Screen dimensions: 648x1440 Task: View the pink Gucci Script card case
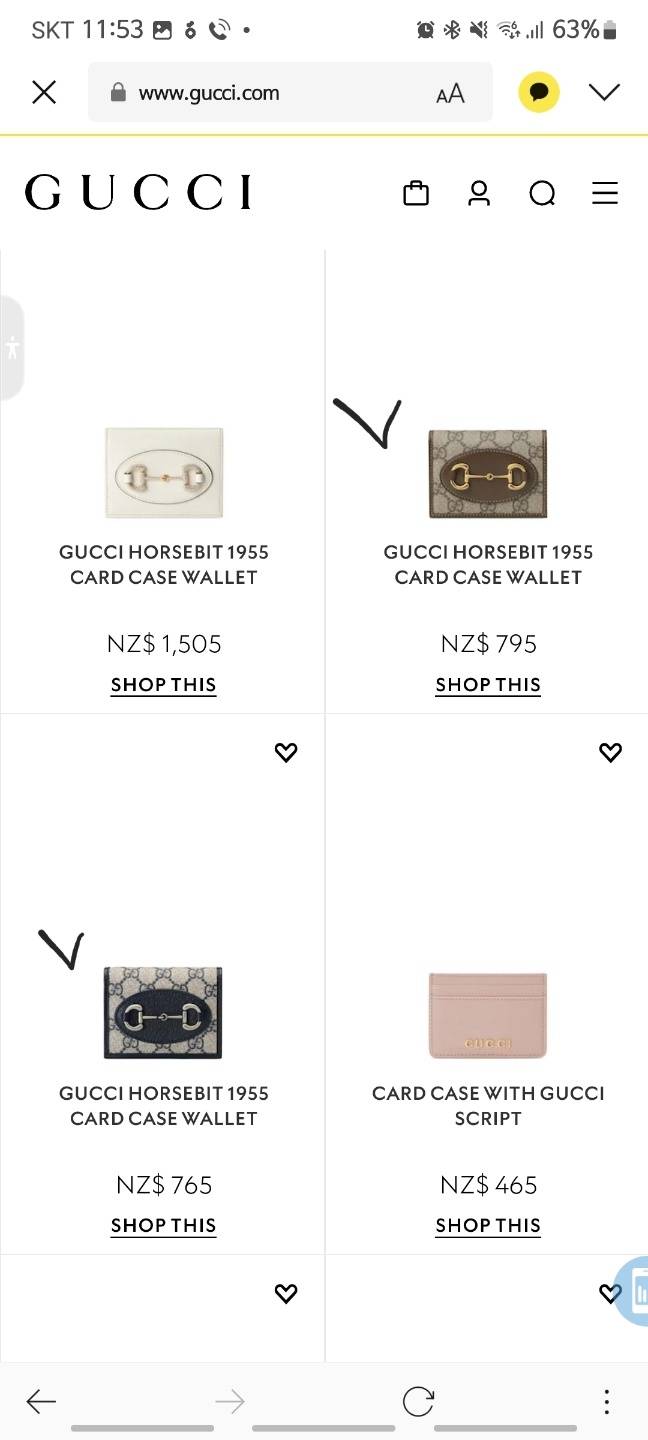(488, 1014)
